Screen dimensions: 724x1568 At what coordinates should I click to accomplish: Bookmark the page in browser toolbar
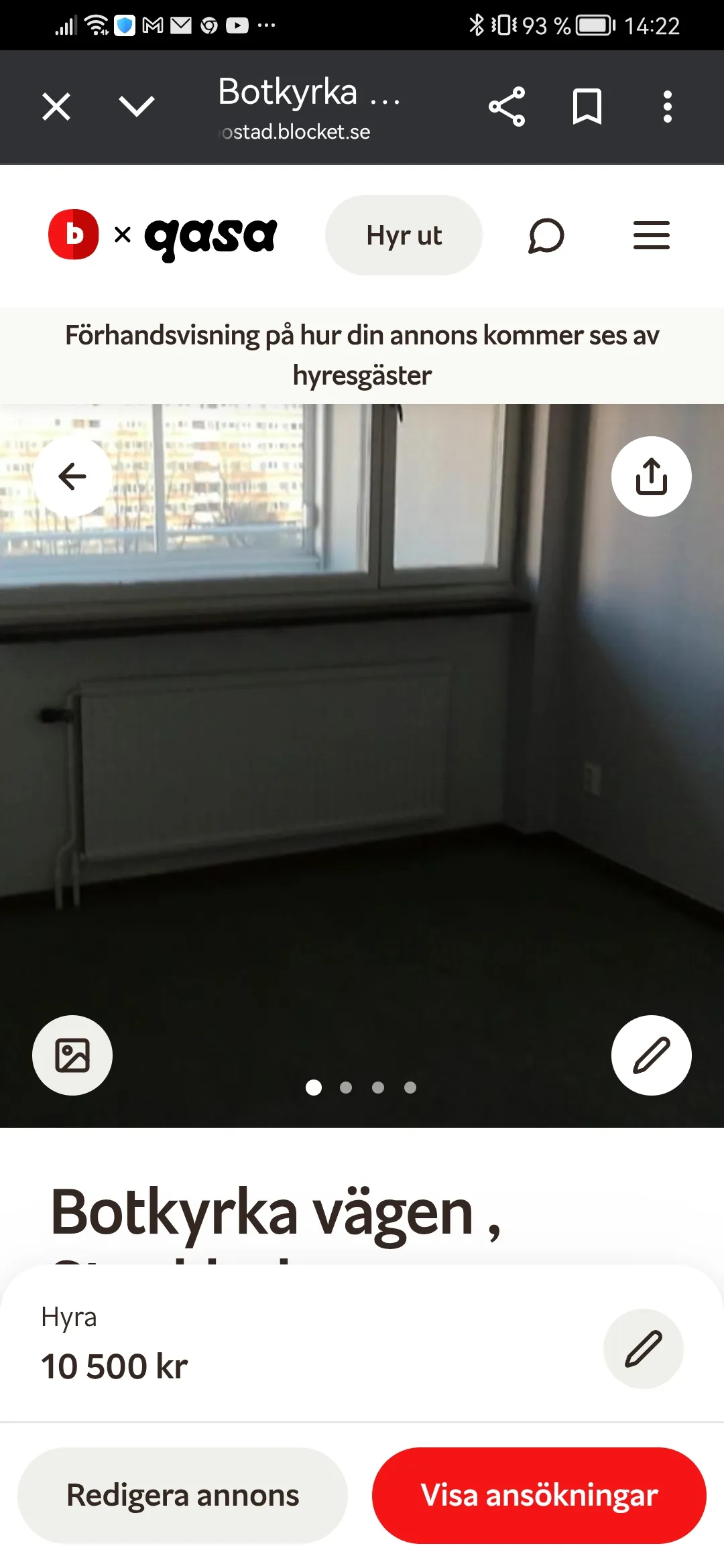tap(586, 107)
